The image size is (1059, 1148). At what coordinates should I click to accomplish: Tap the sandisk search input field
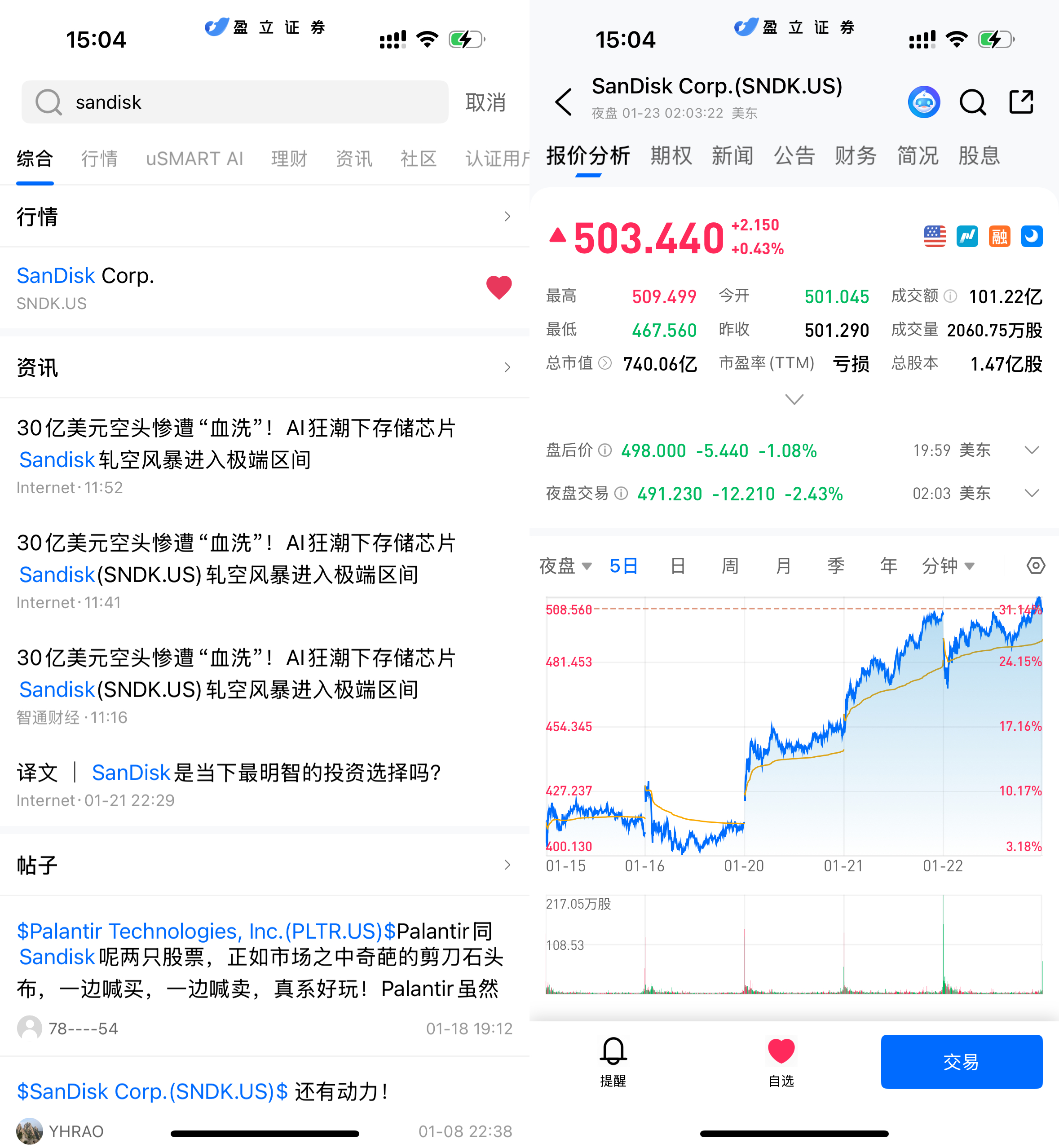pyautogui.click(x=235, y=102)
